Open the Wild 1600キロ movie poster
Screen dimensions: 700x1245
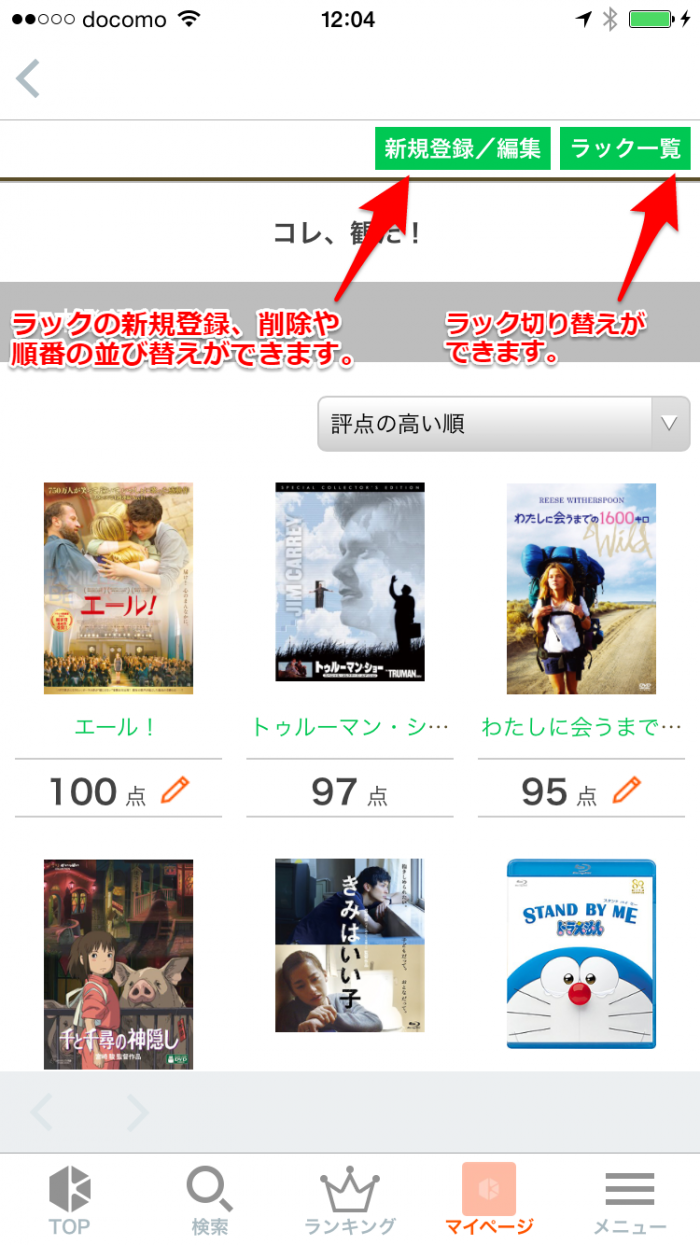point(581,588)
